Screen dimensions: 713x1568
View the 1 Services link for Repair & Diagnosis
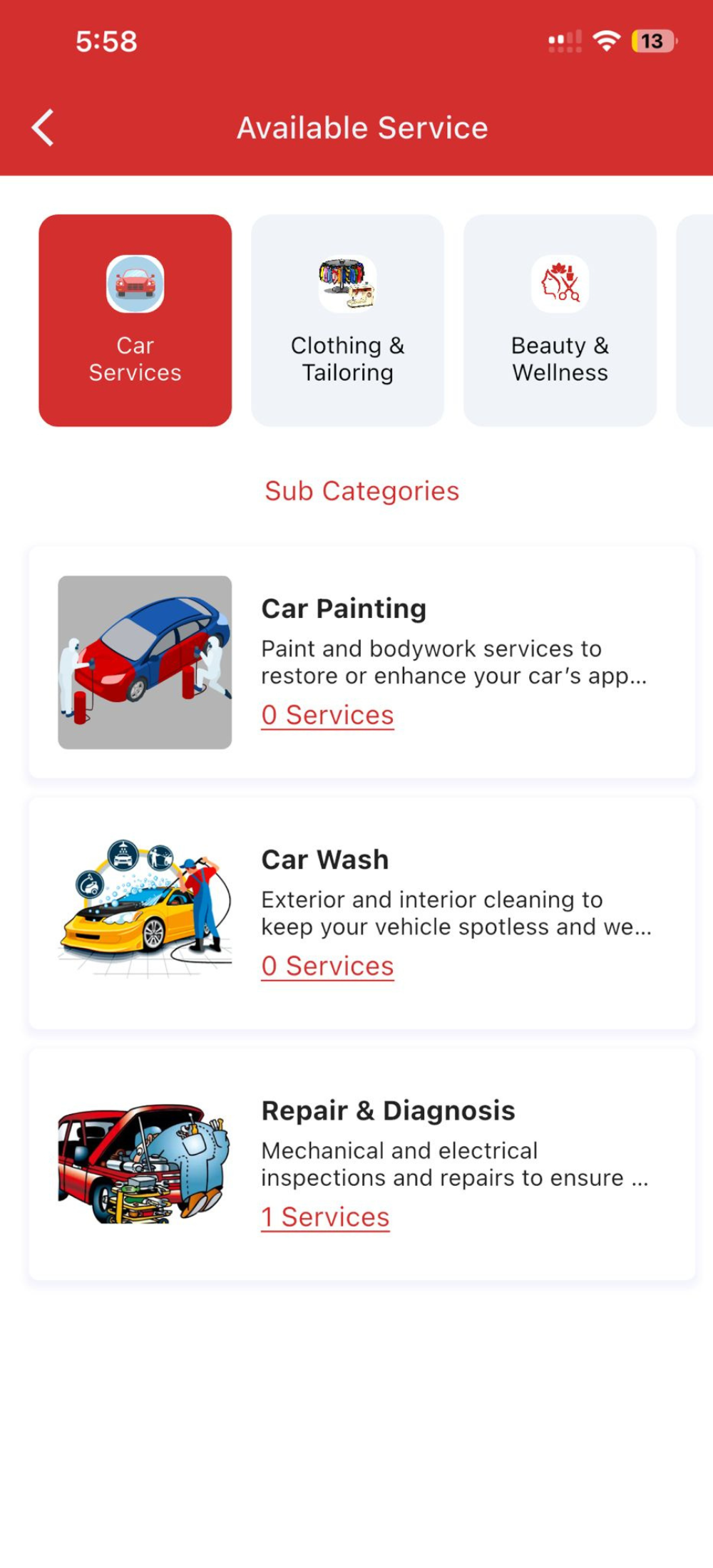325,1217
